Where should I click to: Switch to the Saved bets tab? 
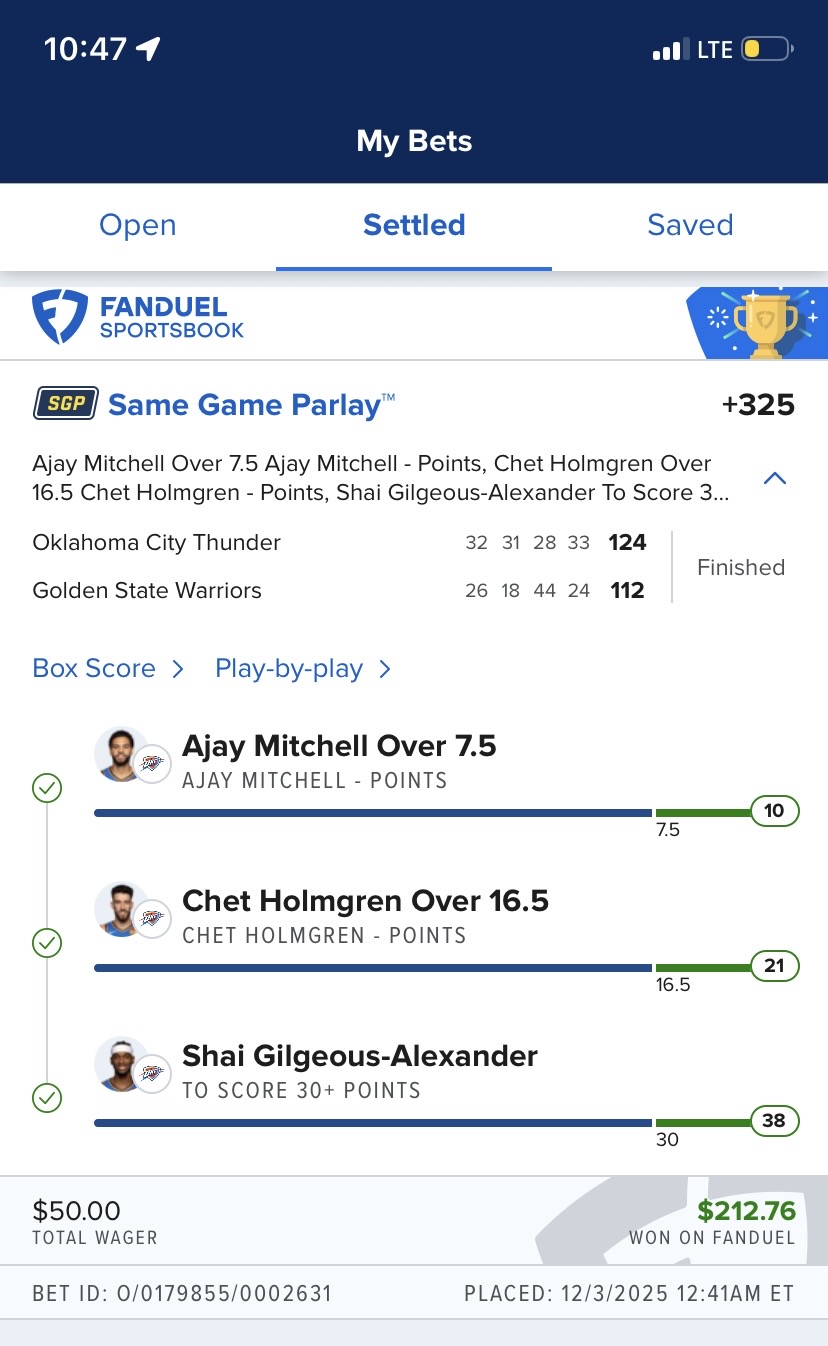690,225
